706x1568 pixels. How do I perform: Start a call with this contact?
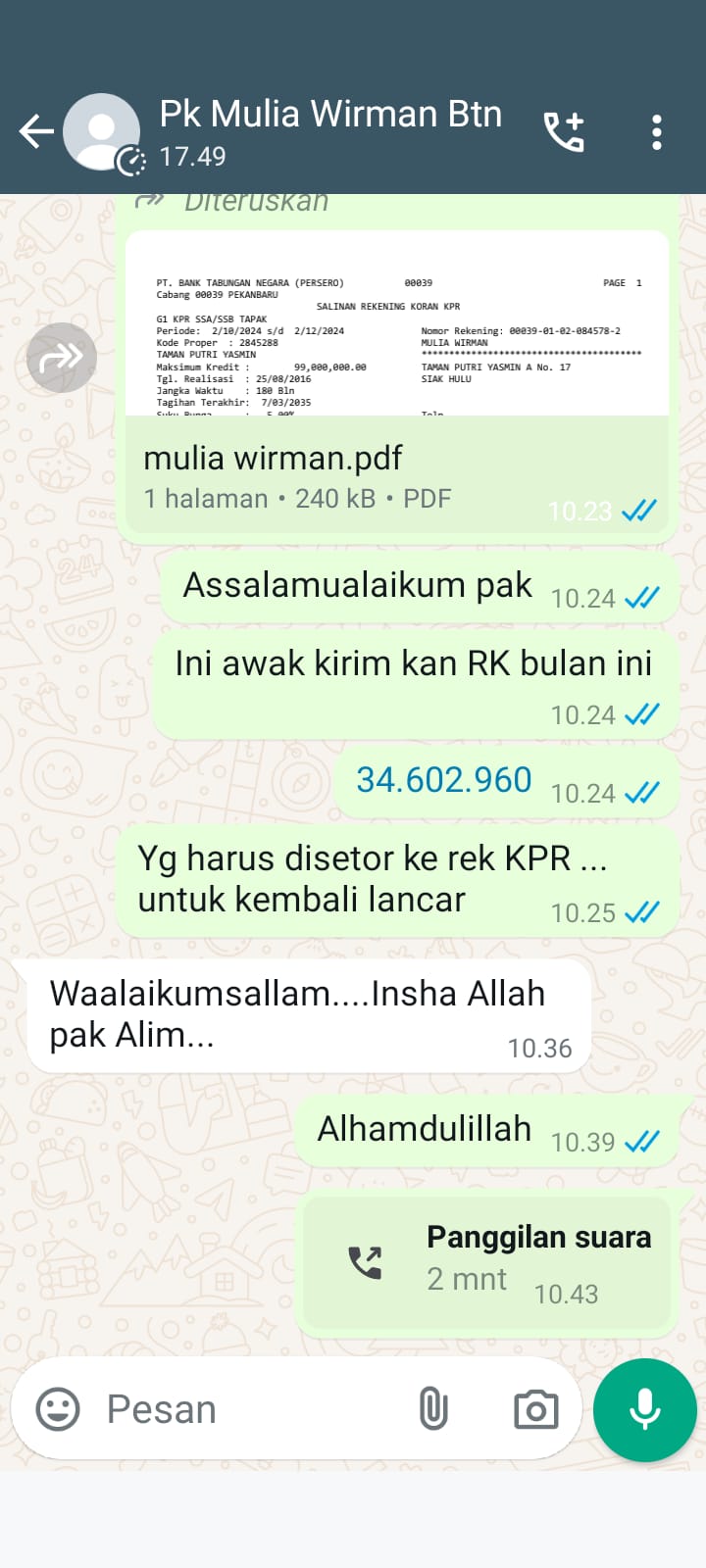[x=564, y=132]
